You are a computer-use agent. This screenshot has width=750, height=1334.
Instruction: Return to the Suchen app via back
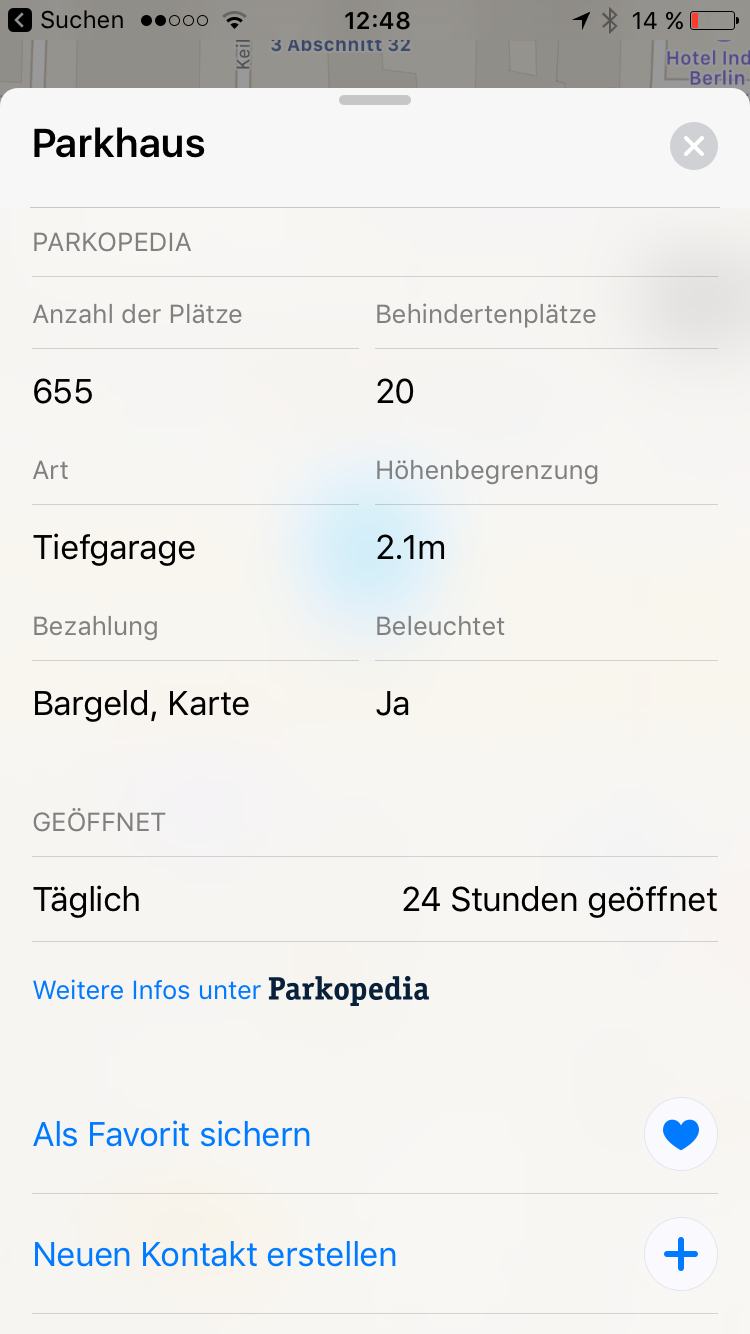click(x=66, y=20)
